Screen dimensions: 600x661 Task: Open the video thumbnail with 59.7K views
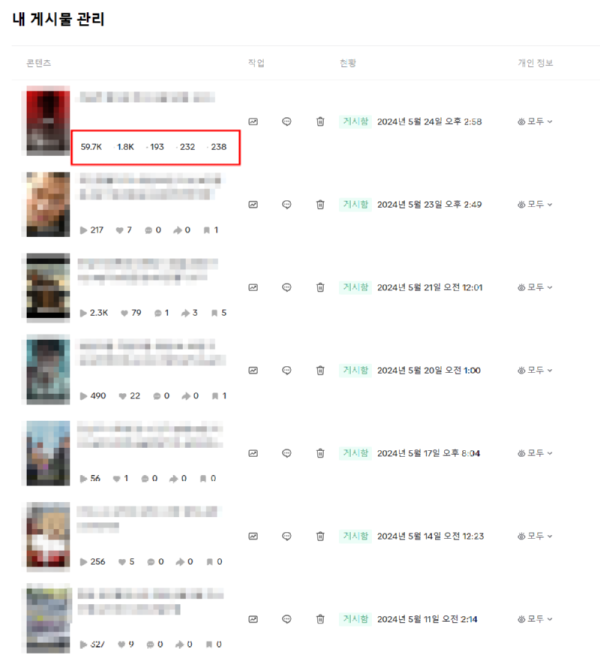coord(48,122)
